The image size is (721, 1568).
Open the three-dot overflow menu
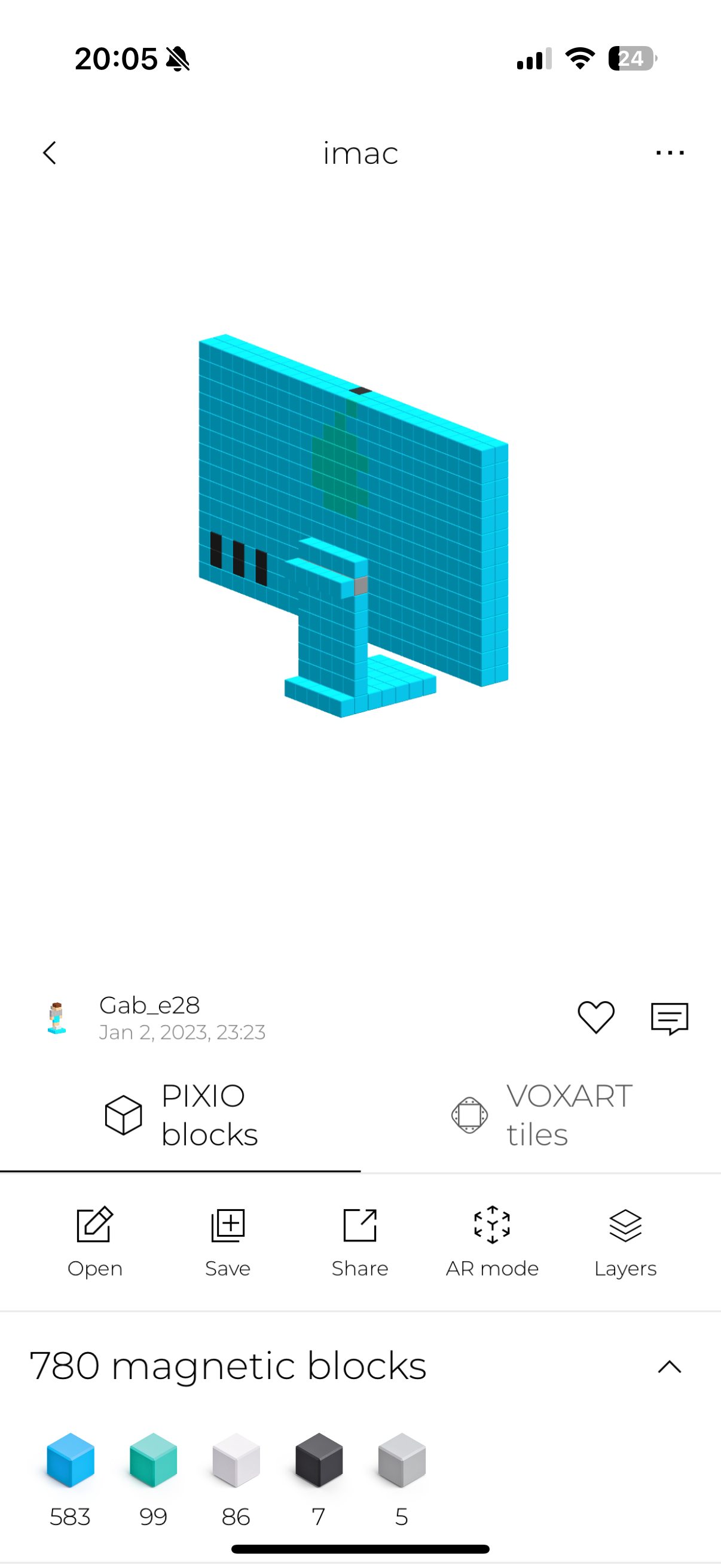[x=669, y=152]
